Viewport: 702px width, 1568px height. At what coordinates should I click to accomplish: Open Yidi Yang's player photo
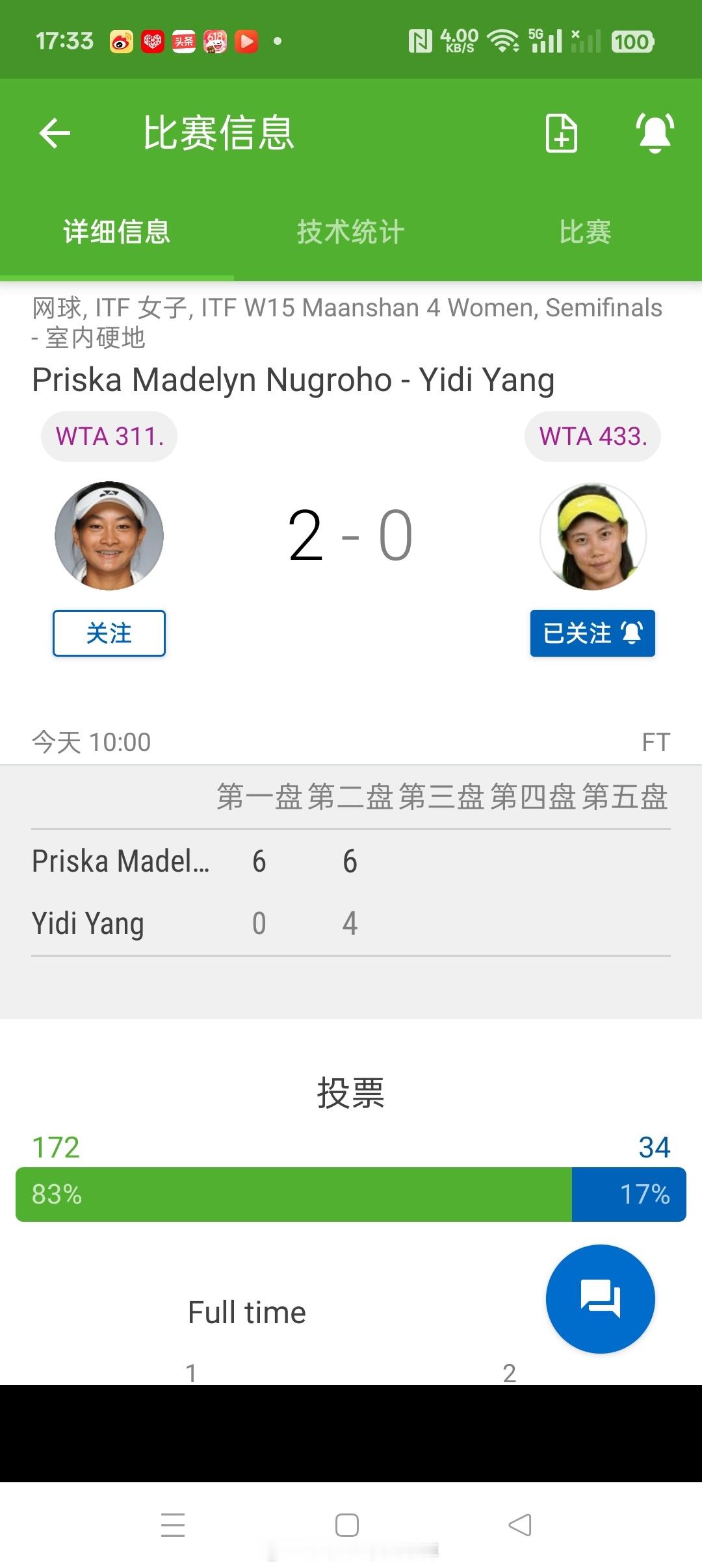593,536
